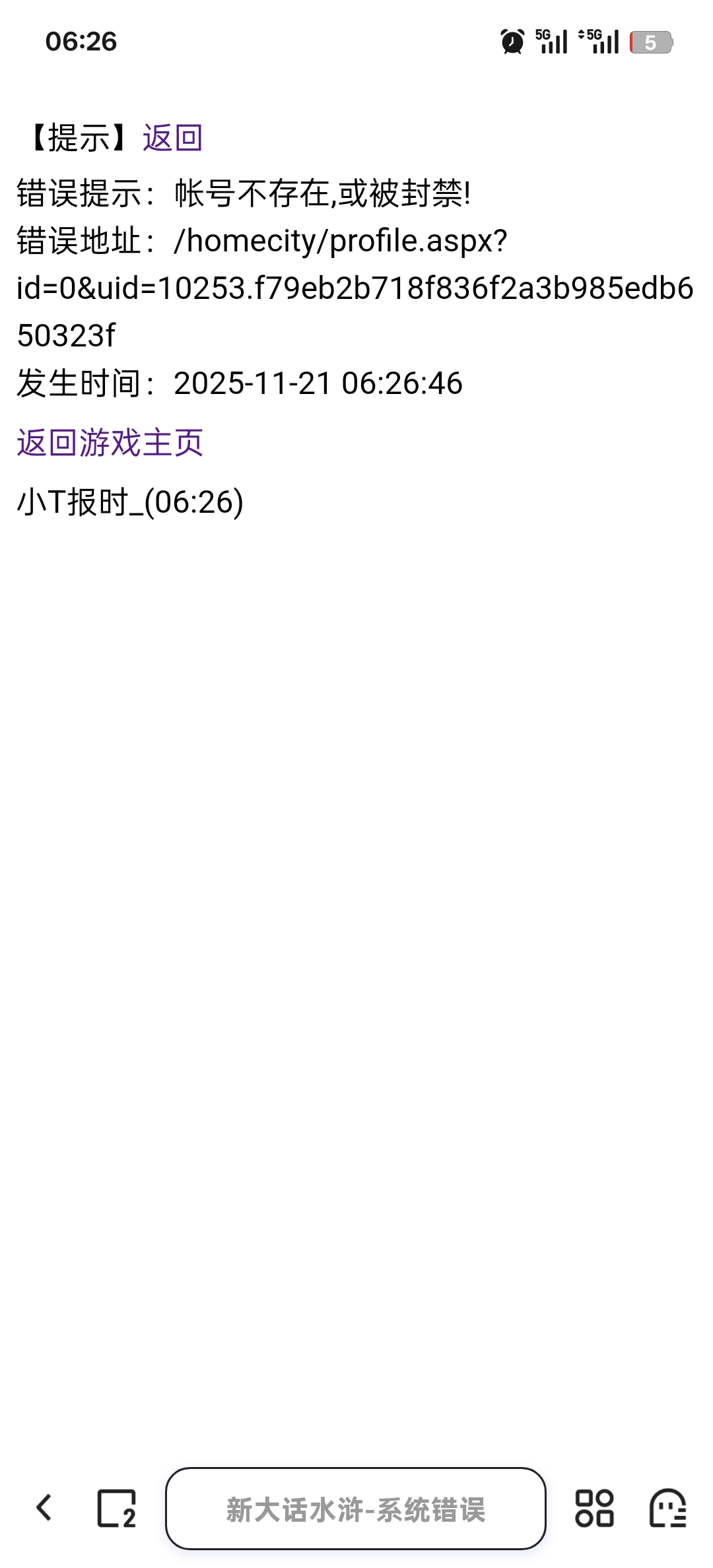Open the 返回游戏主页 link

(110, 442)
